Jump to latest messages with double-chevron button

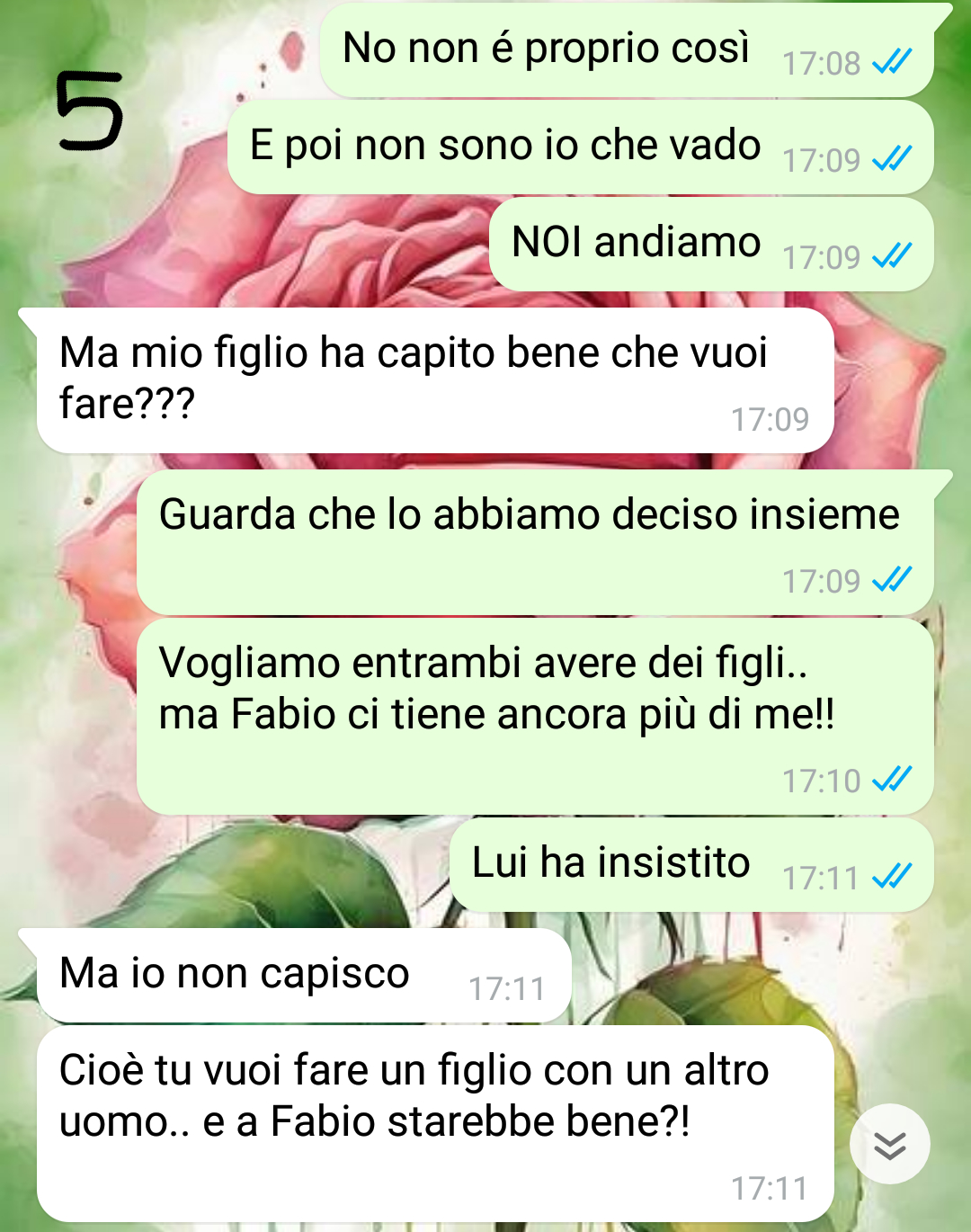pyautogui.click(x=889, y=1144)
